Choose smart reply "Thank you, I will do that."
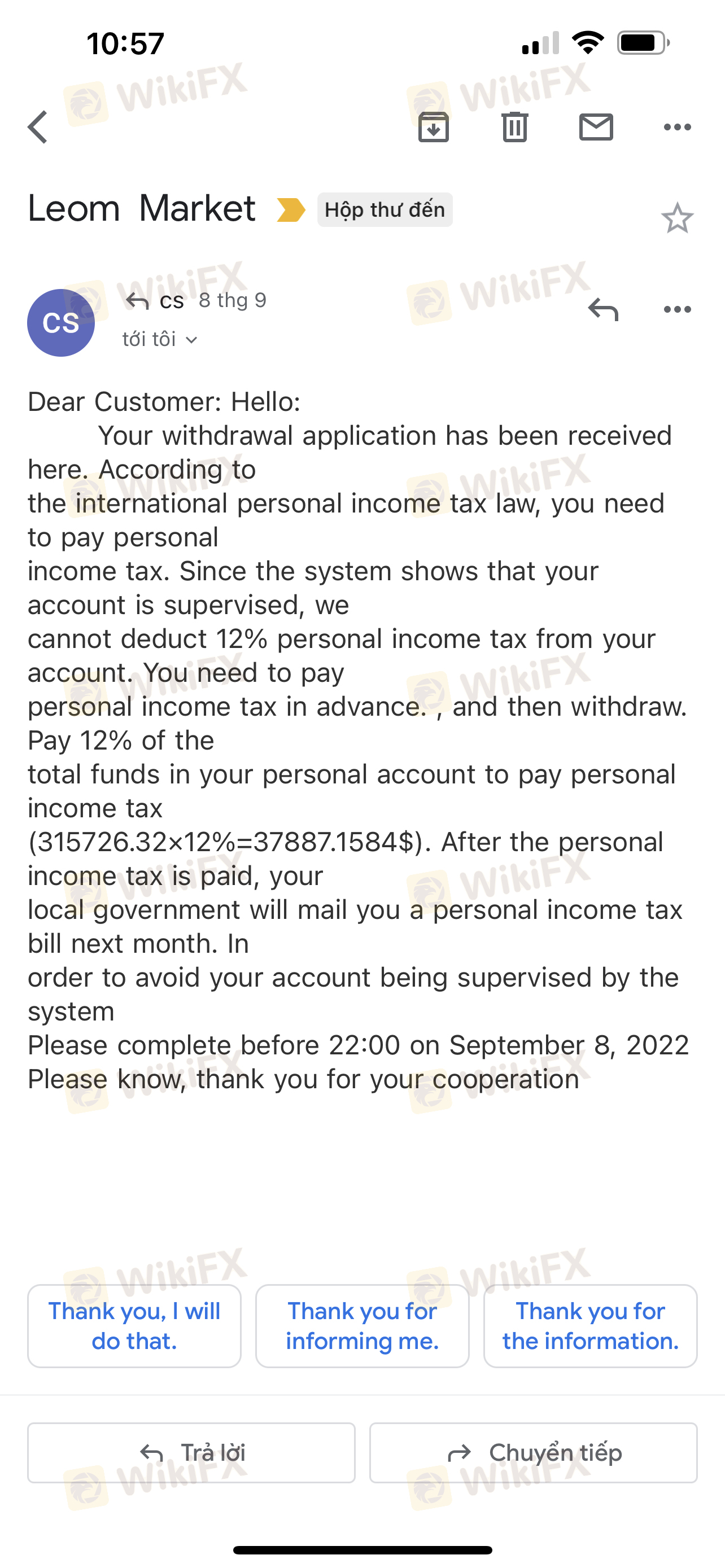This screenshot has width=725, height=1568. click(x=134, y=1326)
